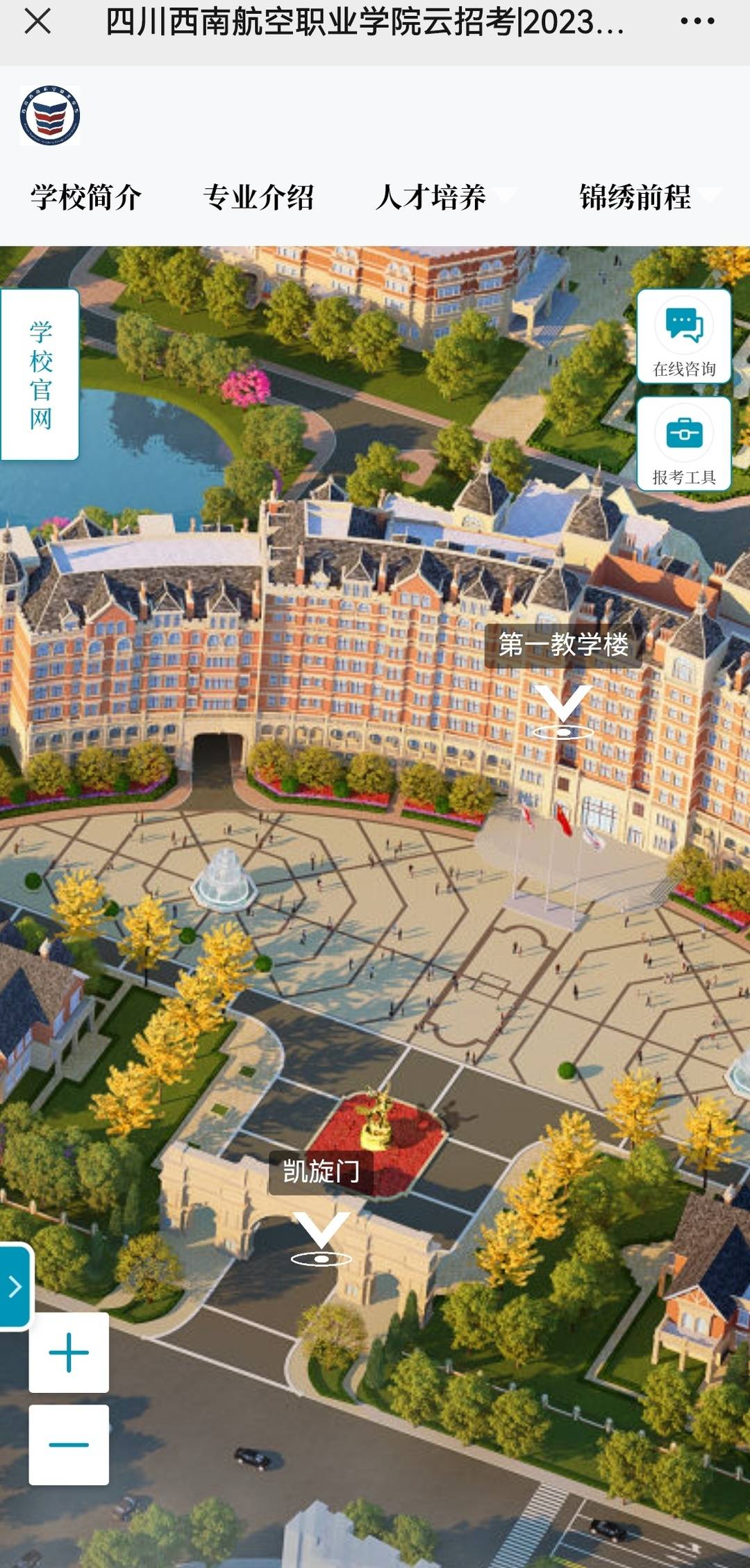Open the three-dot overflow menu
The width and height of the screenshot is (750, 1568).
[697, 22]
